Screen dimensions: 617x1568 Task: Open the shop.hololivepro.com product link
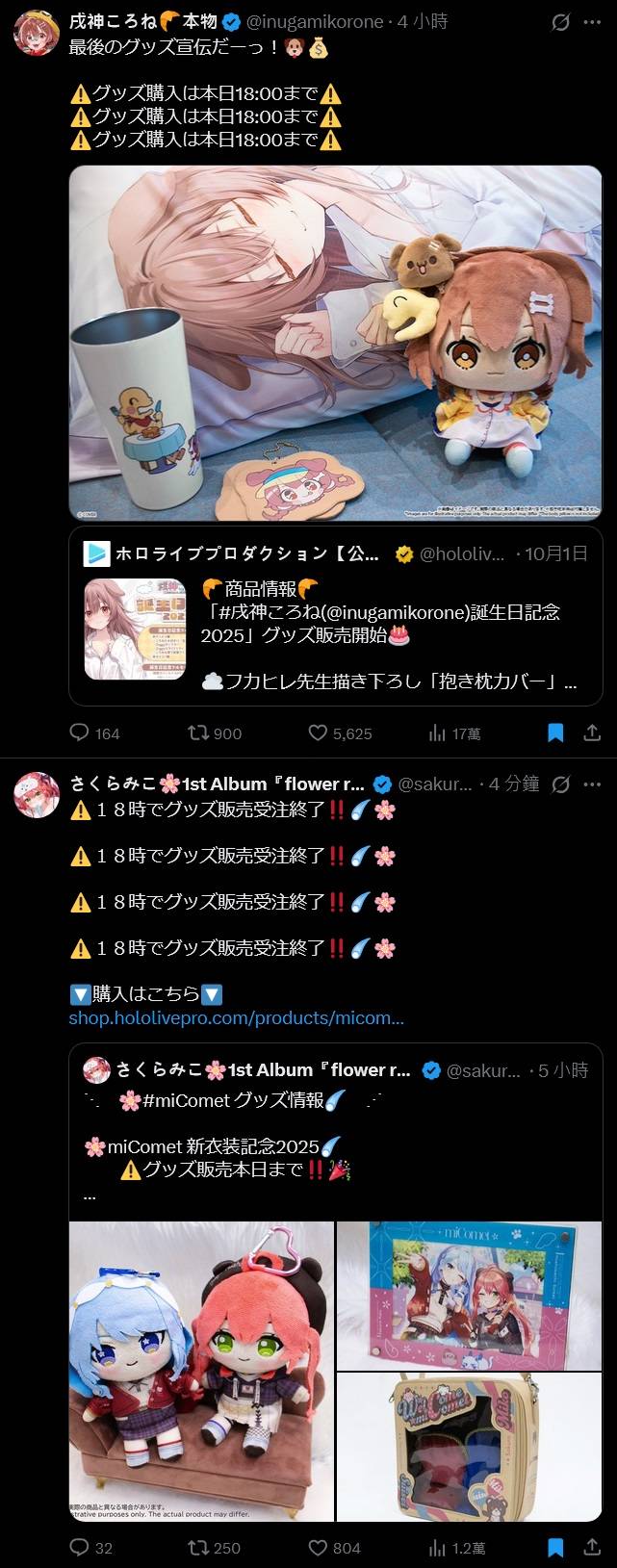pyautogui.click(x=236, y=1017)
